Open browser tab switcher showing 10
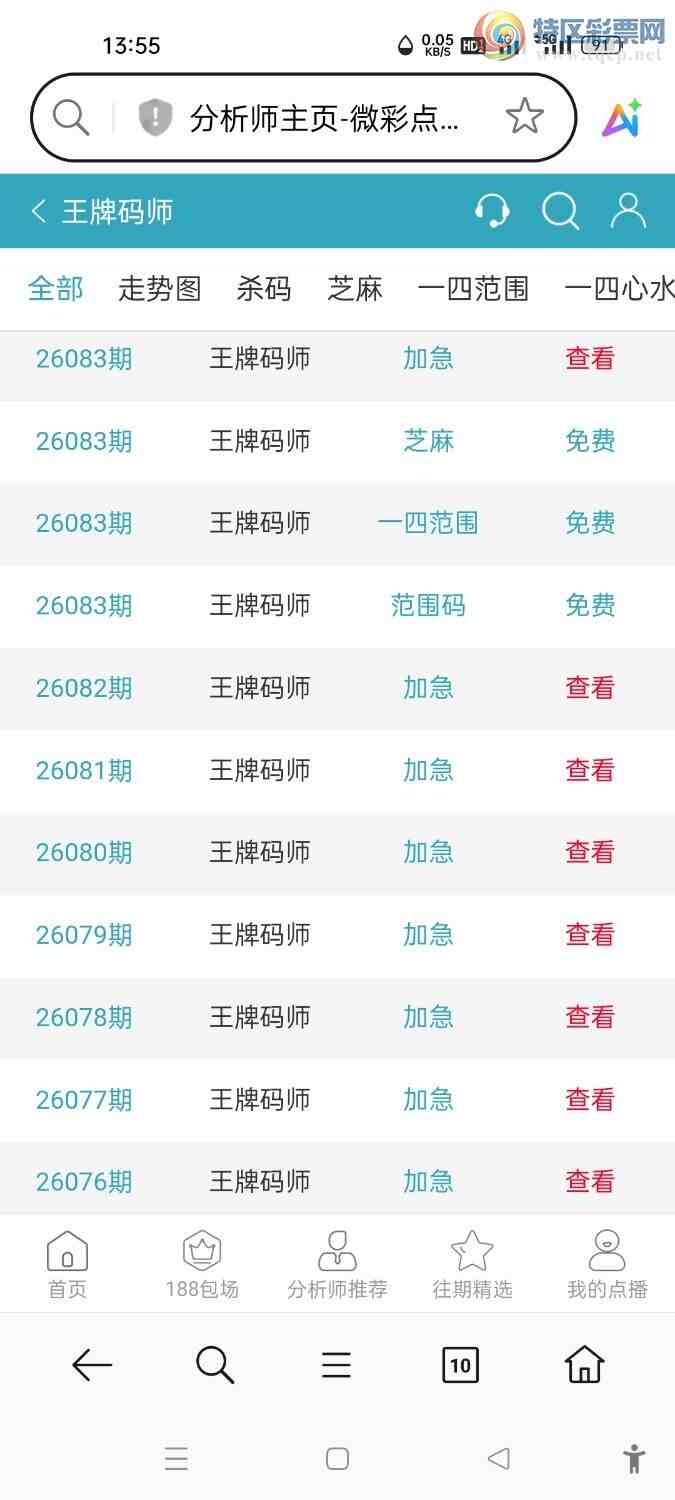This screenshot has height=1500, width=675. coord(460,1365)
